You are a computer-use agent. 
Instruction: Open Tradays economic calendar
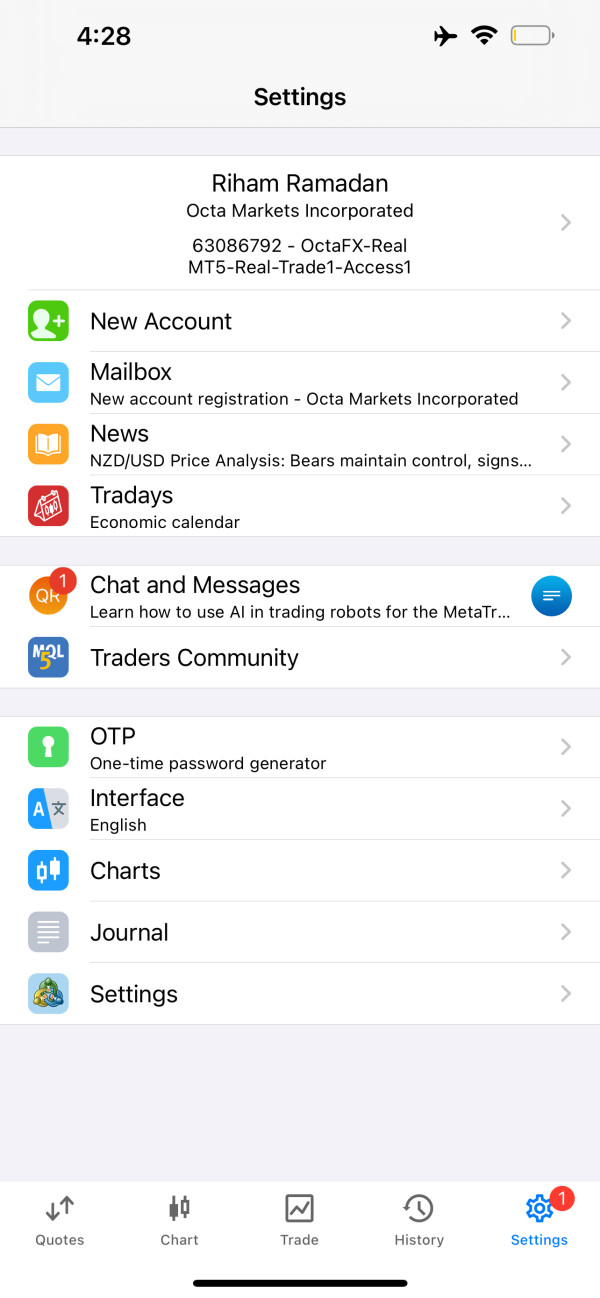pyautogui.click(x=300, y=506)
